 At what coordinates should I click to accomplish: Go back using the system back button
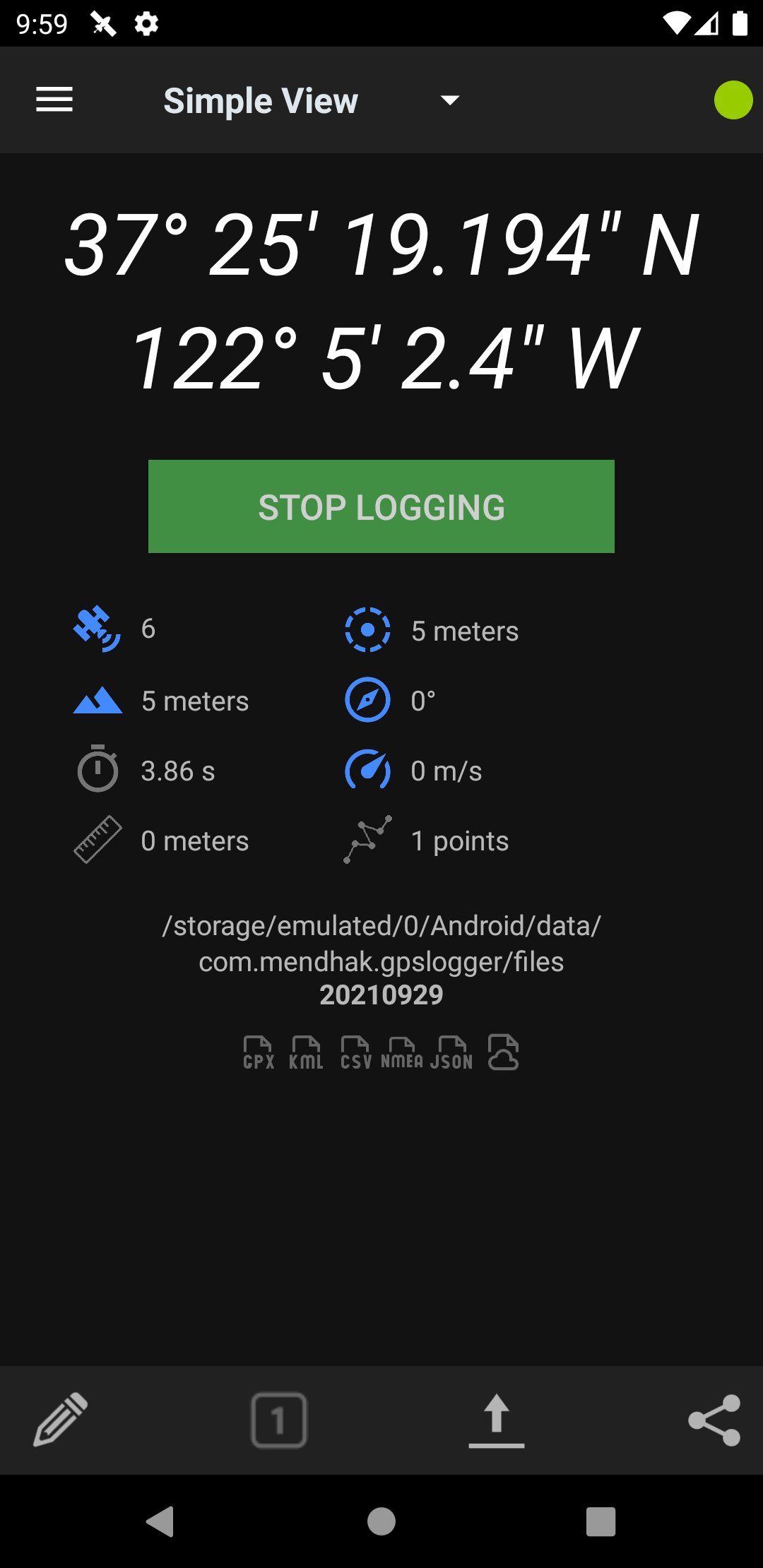160,1521
